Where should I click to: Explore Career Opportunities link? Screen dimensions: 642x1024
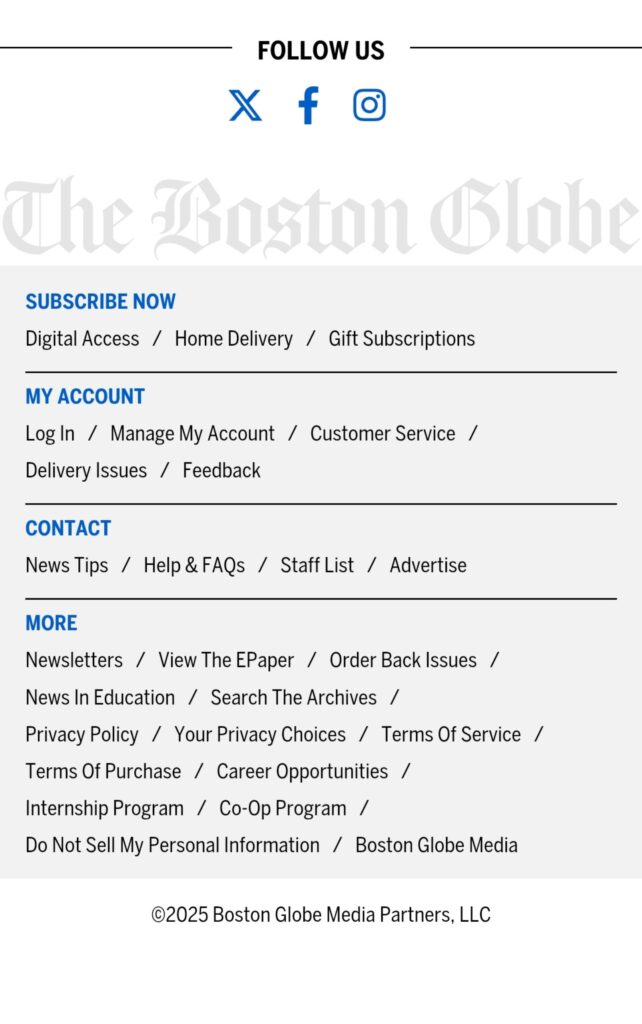point(302,772)
